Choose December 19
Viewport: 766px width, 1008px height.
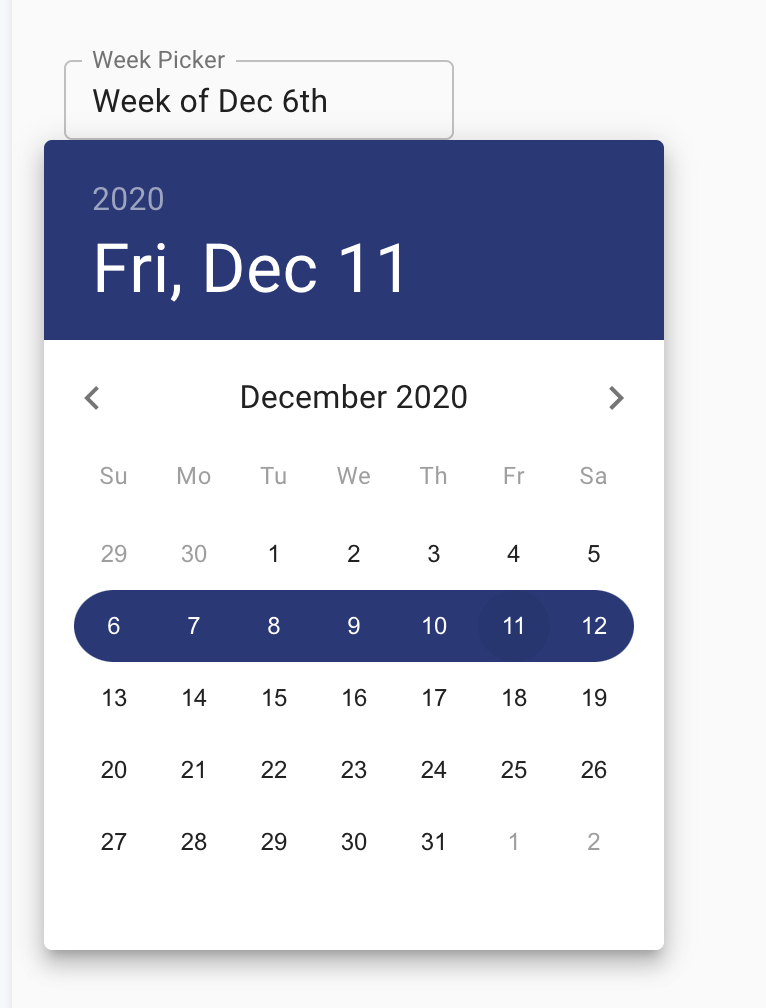594,698
